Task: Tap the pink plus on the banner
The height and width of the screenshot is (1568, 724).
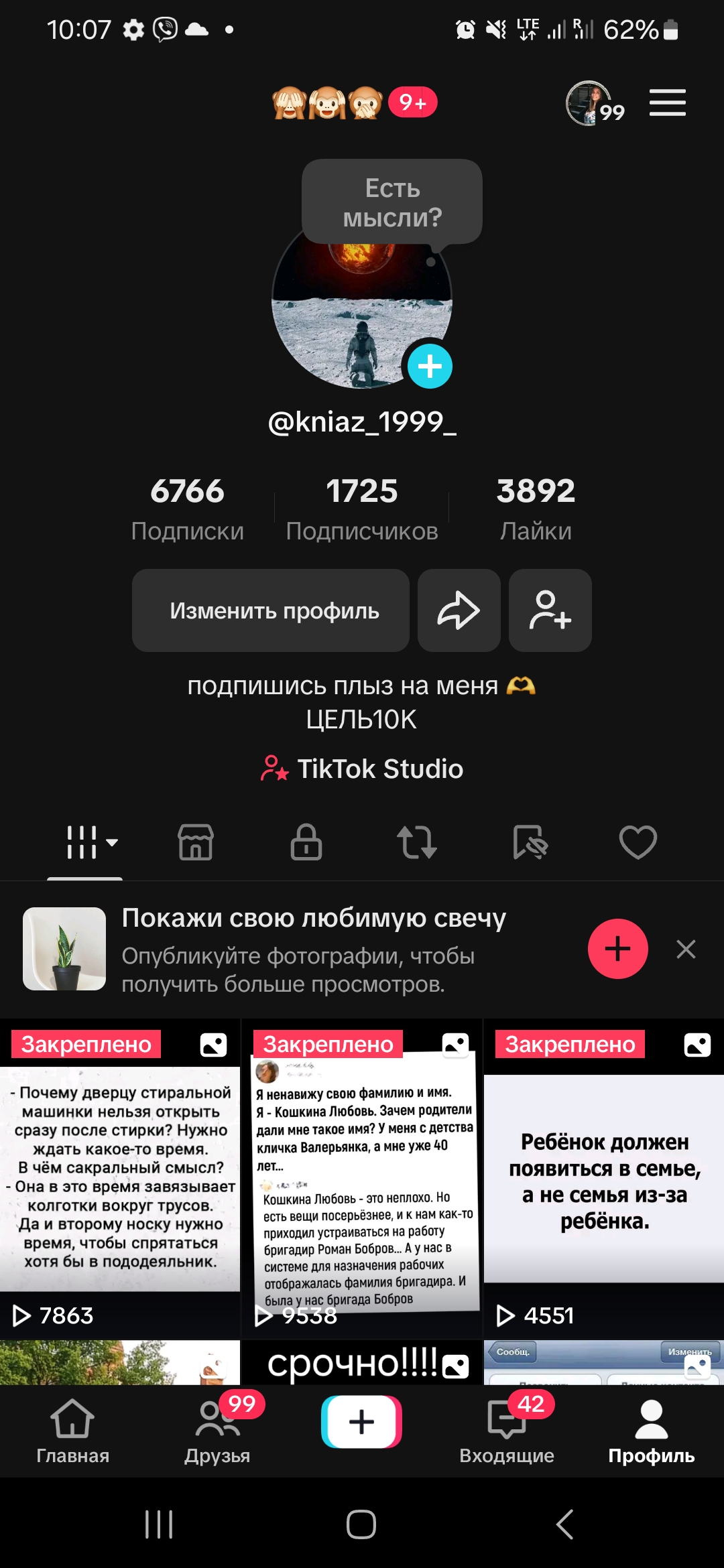Action: click(x=617, y=949)
